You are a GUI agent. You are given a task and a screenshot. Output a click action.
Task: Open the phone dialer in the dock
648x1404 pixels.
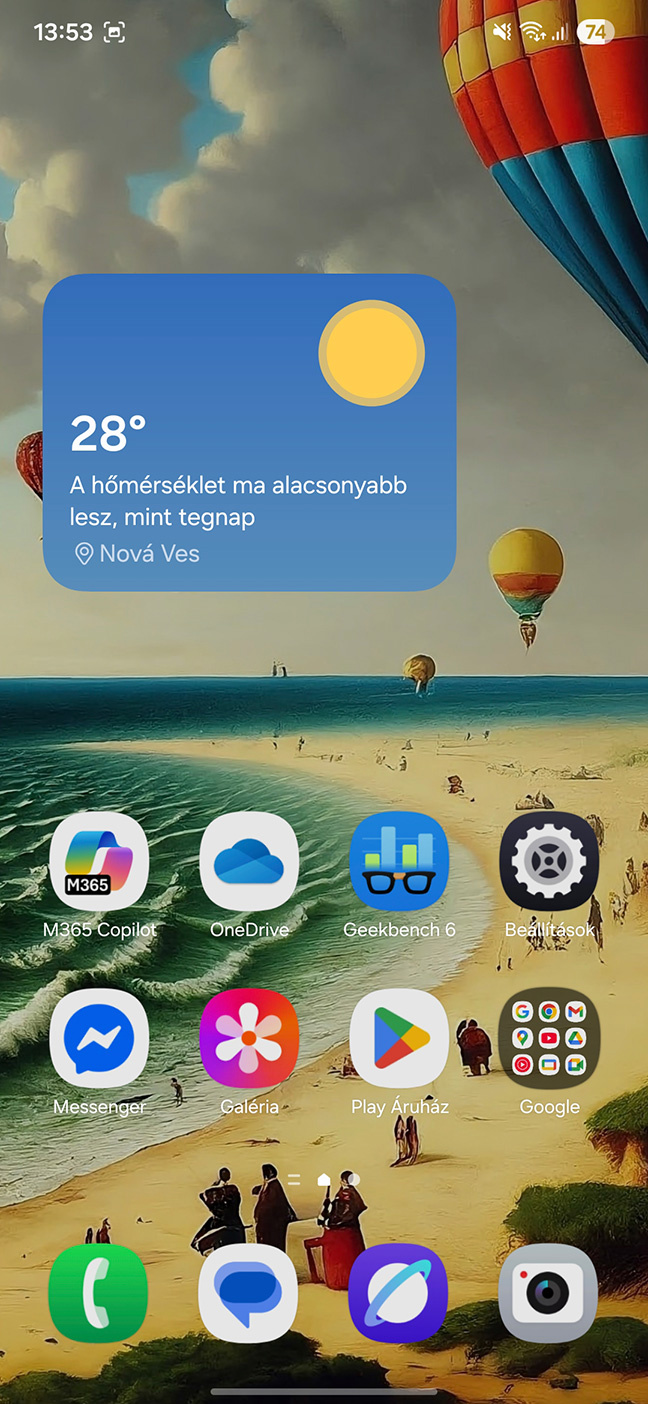point(98,1293)
